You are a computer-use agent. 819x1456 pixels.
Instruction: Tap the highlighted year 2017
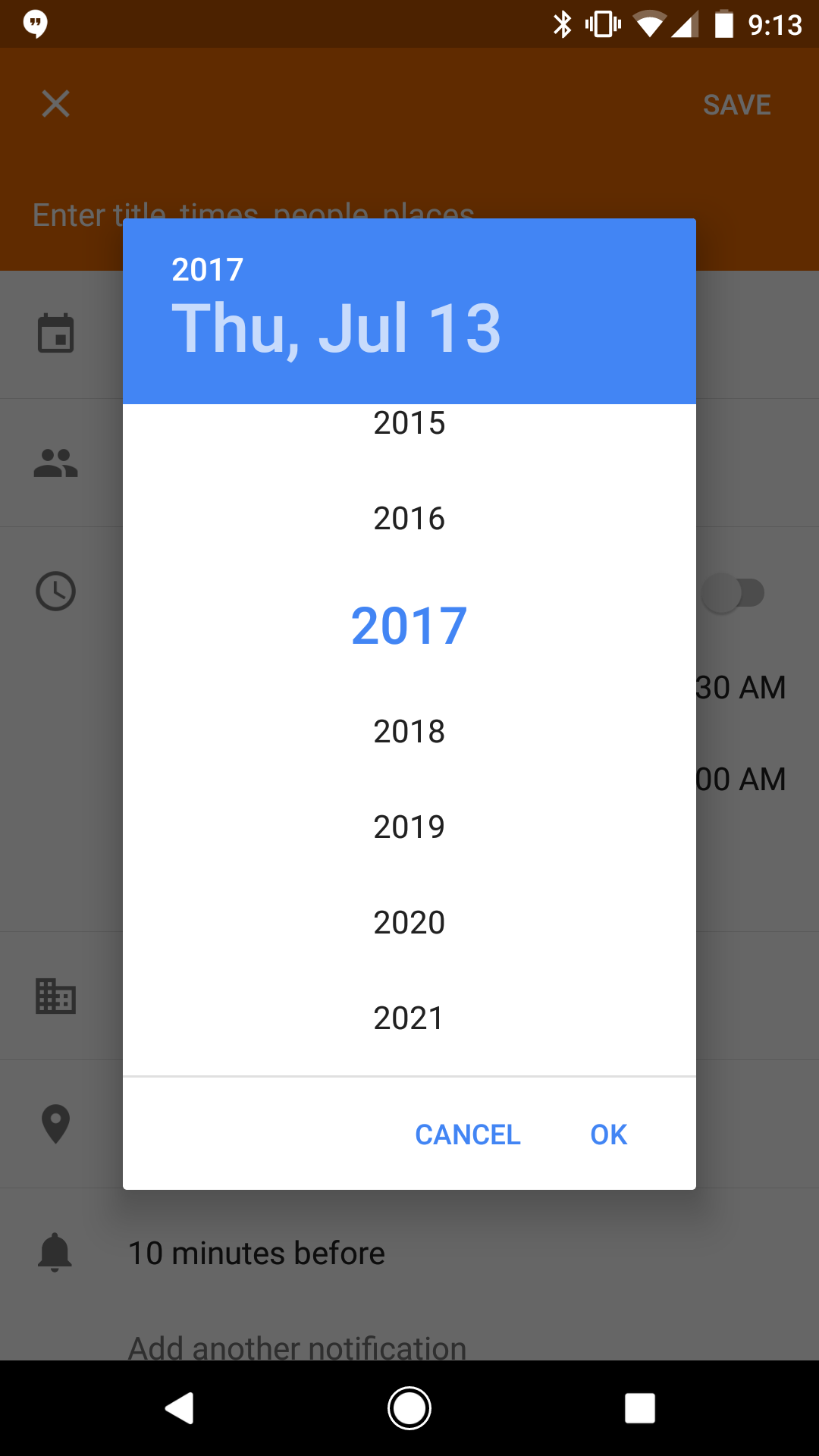pyautogui.click(x=409, y=626)
